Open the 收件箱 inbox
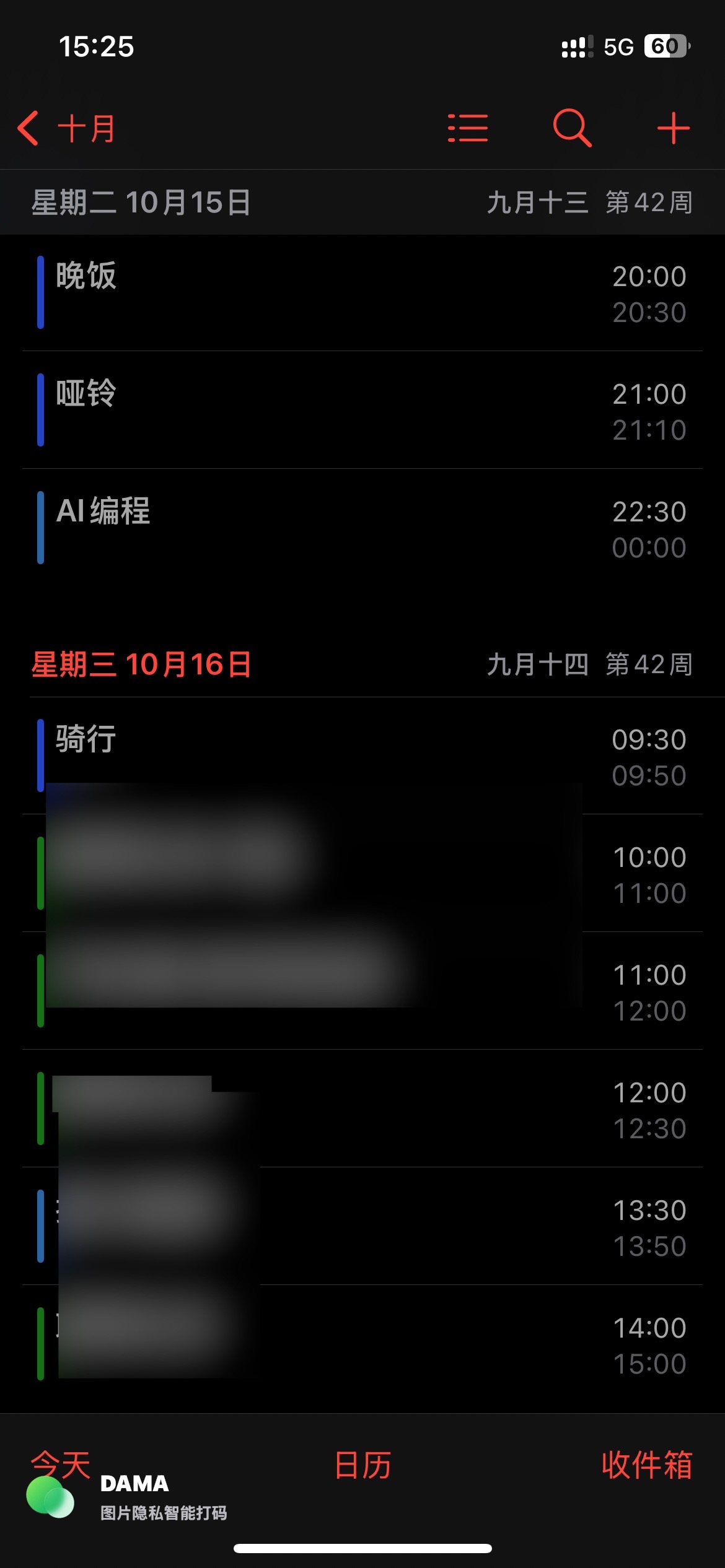Screen dimensions: 725x1568 pos(647,1465)
